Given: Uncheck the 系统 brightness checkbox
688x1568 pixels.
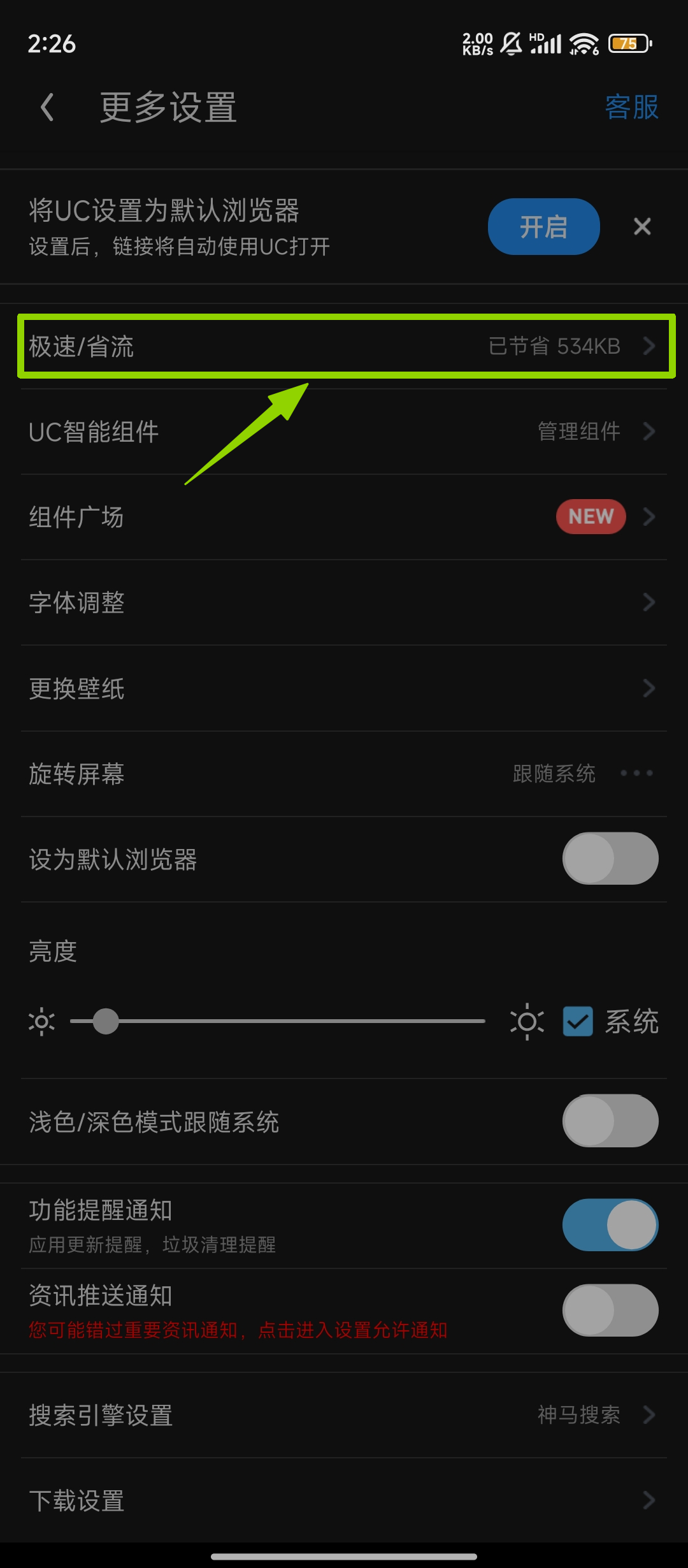Looking at the screenshot, I should click(578, 1021).
